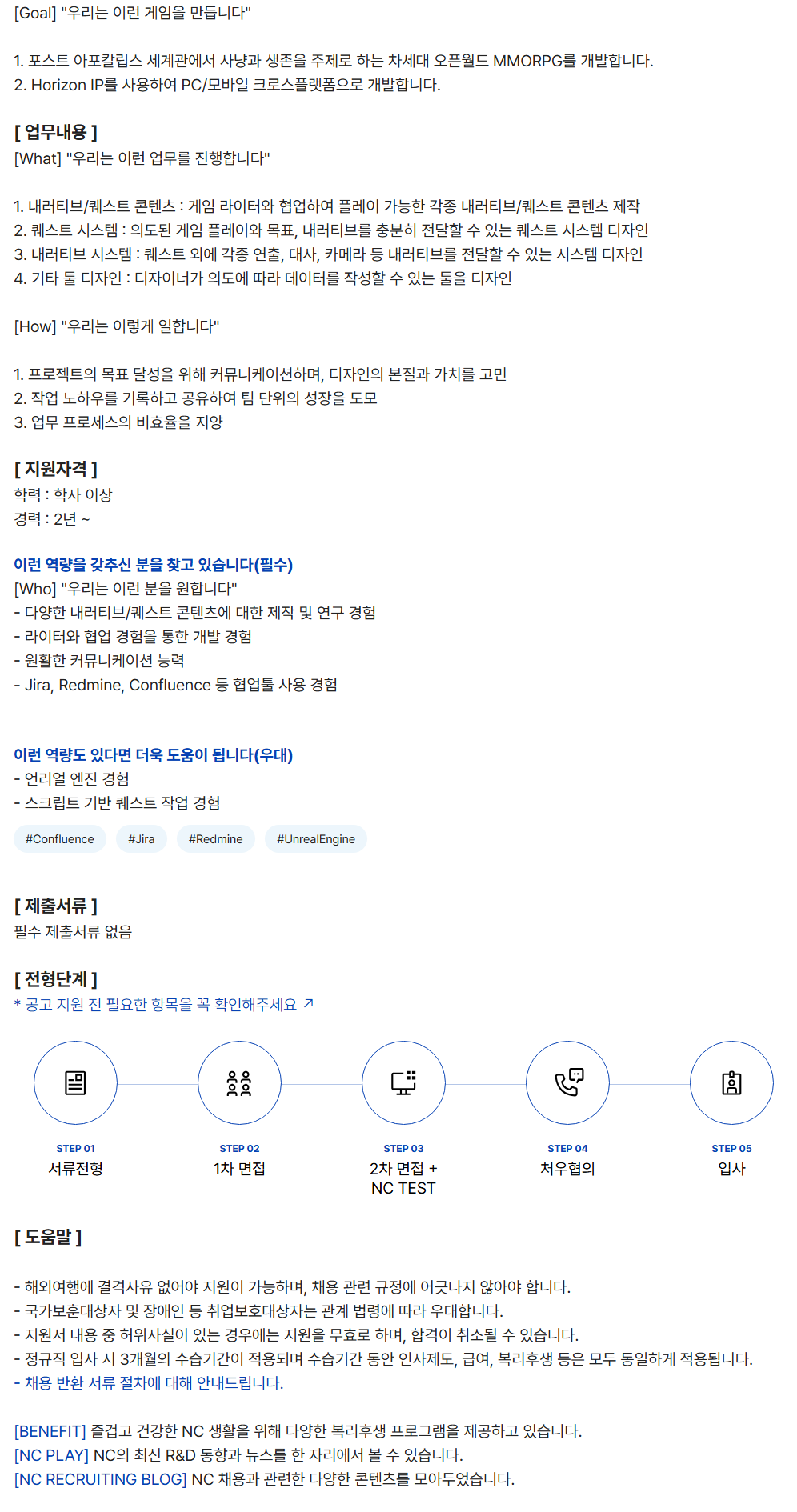This screenshot has width=797, height=1512.
Task: Tap the #Confluence tag chip
Action: point(60,839)
